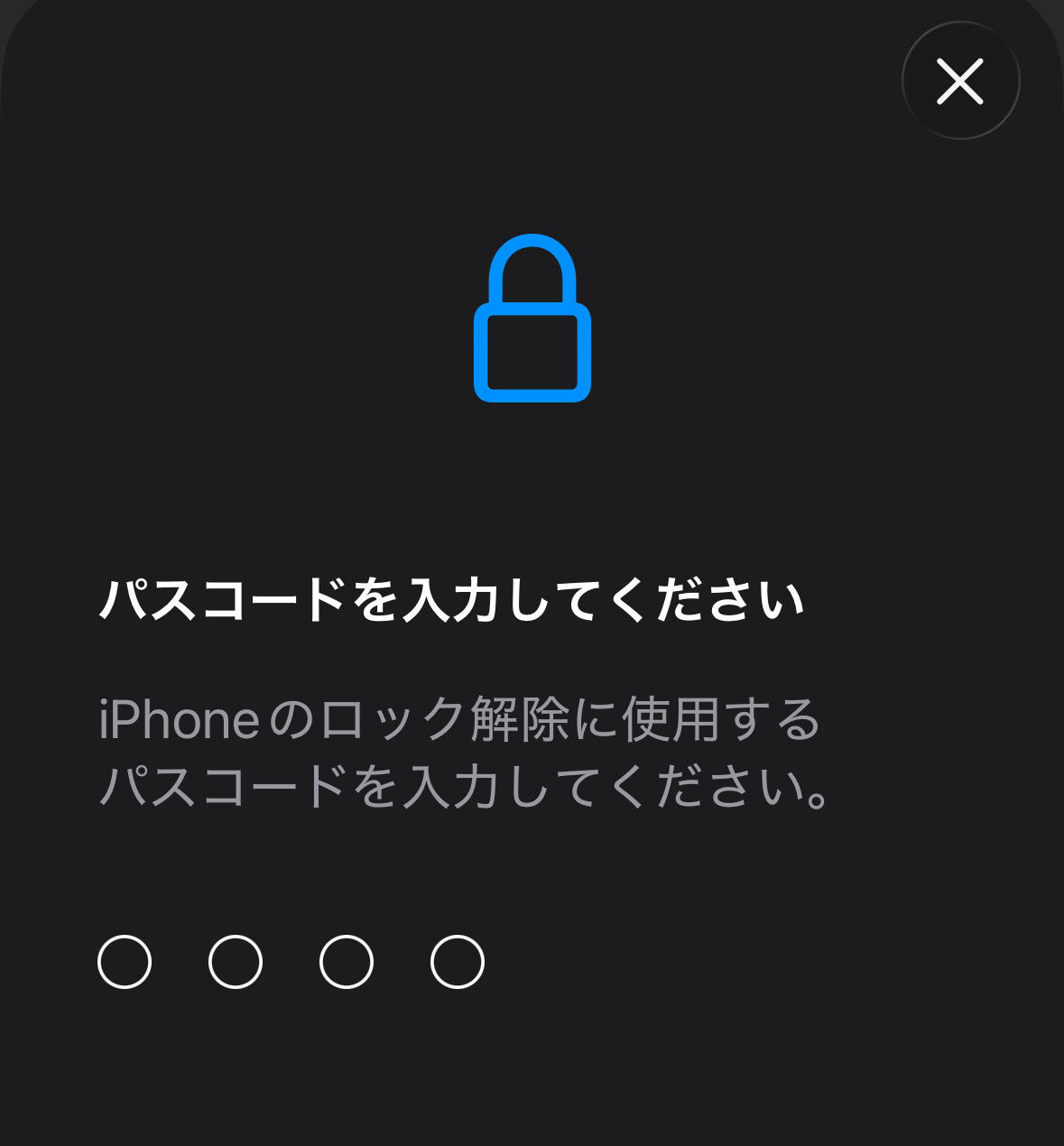Dismiss the passcode prompt with the X button
This screenshot has width=1064, height=1146.
tap(960, 81)
